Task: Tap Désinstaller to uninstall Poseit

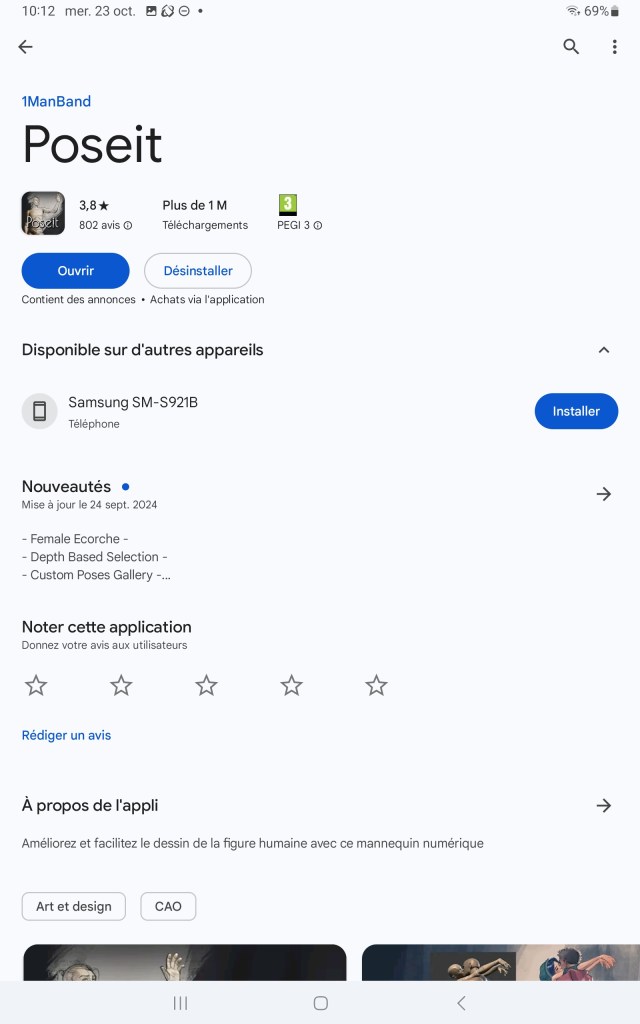Action: pos(198,271)
